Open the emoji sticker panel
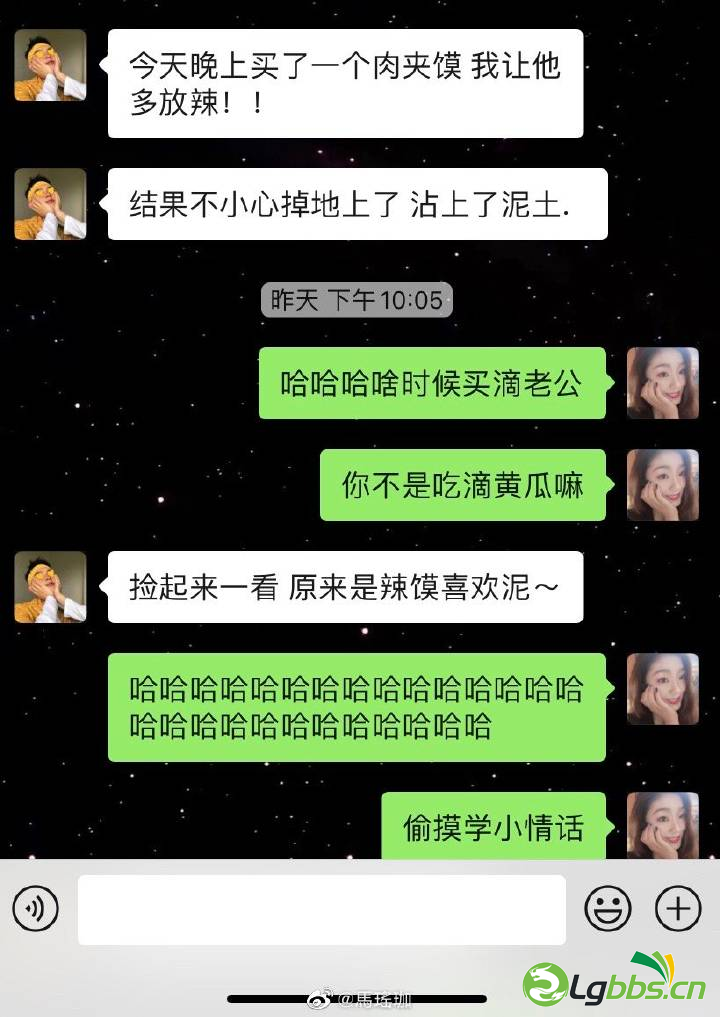Screen dimensions: 720x1017 click(607, 909)
